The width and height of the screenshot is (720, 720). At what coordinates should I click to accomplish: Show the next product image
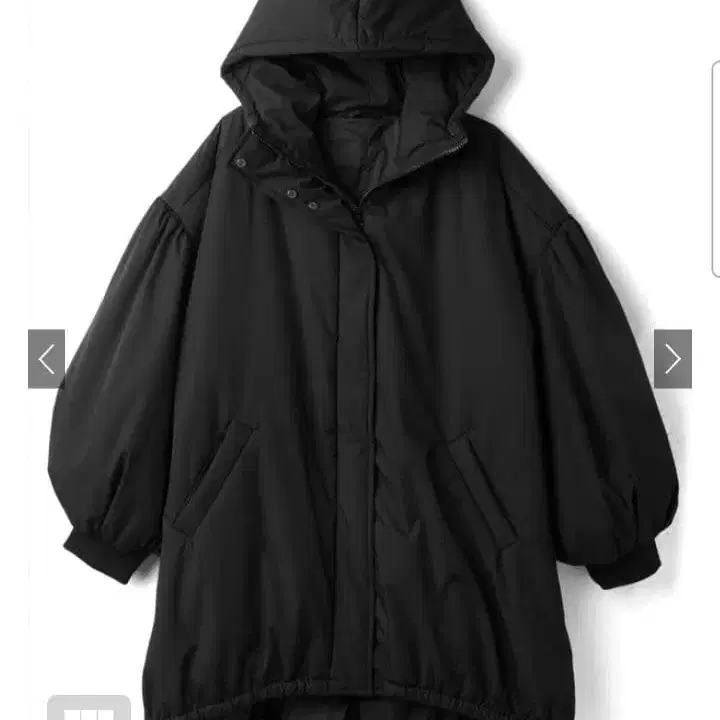(673, 359)
